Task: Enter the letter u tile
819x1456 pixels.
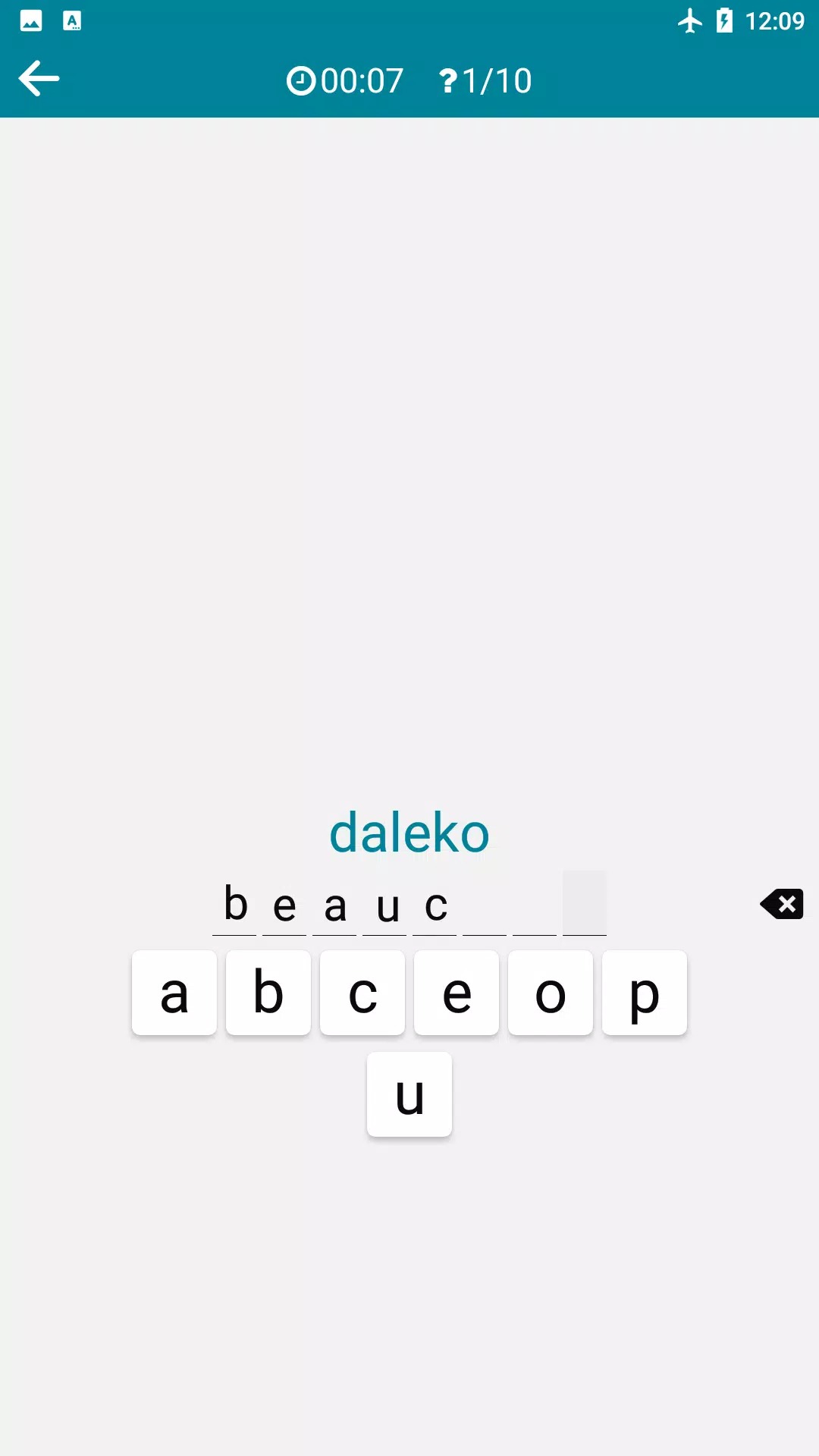Action: (x=409, y=1094)
